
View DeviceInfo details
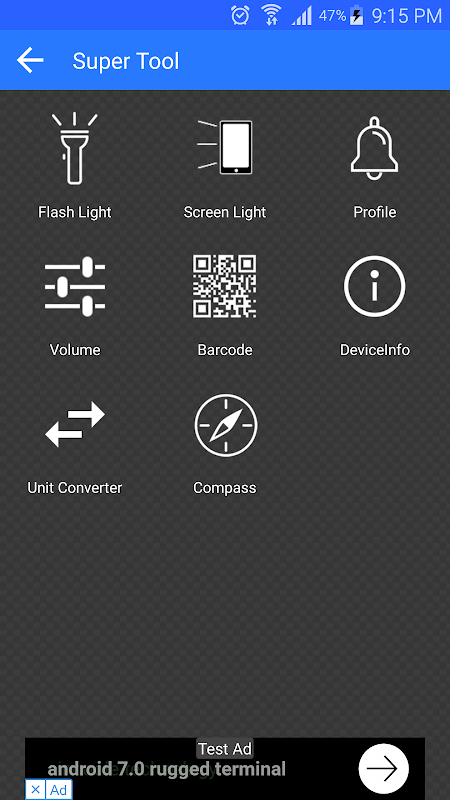[x=374, y=306]
